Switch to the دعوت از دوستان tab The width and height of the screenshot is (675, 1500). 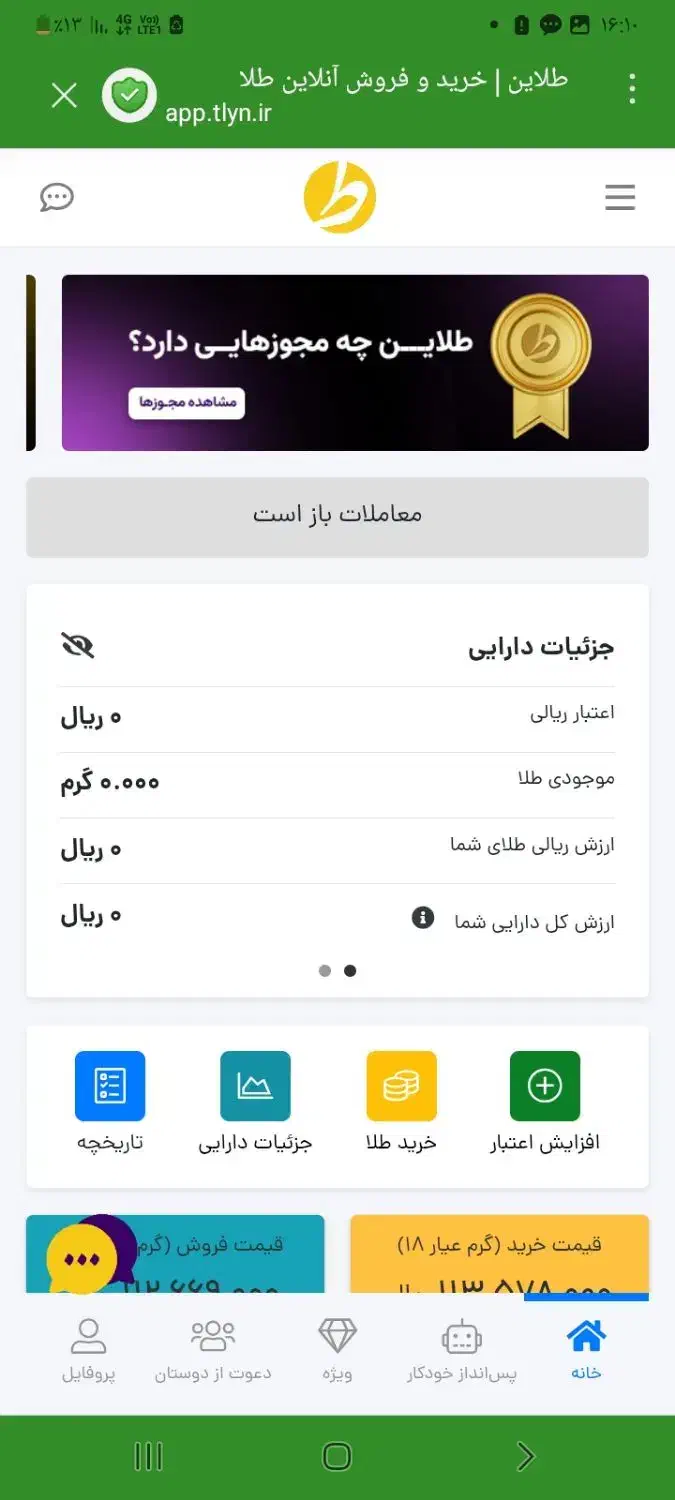(212, 1350)
